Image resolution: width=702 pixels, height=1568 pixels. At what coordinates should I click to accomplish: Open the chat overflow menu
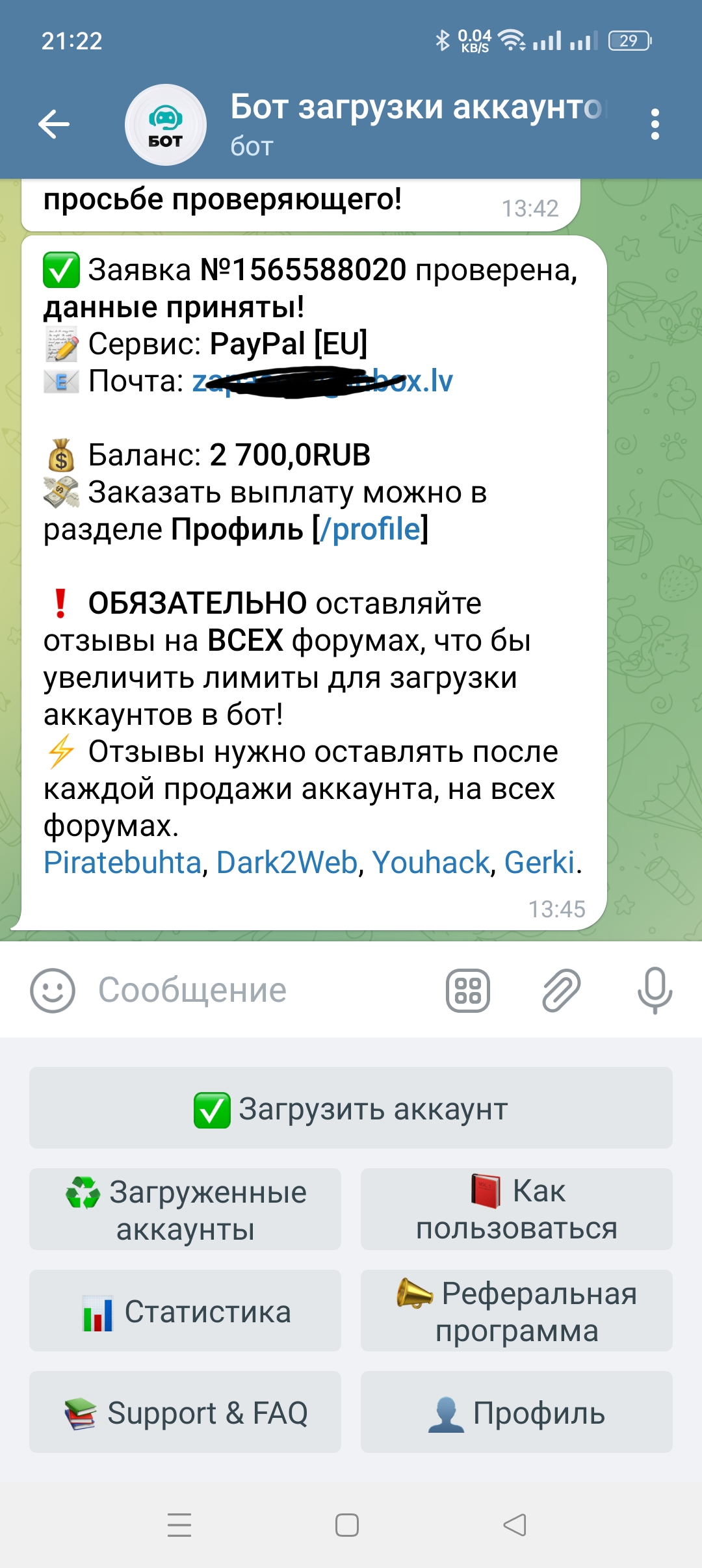tap(655, 124)
